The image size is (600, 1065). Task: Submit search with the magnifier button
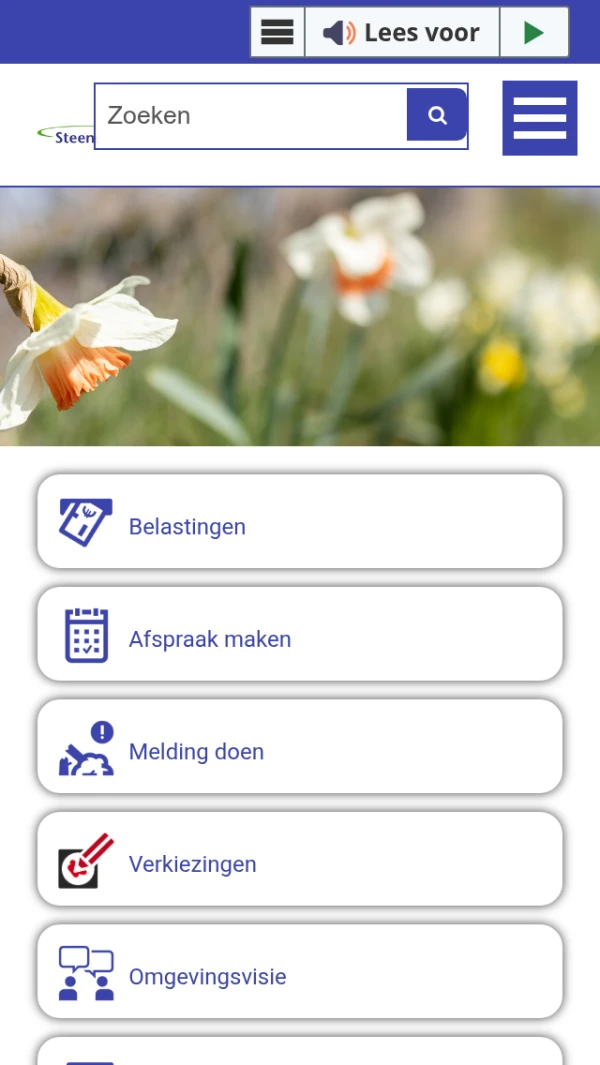(437, 116)
